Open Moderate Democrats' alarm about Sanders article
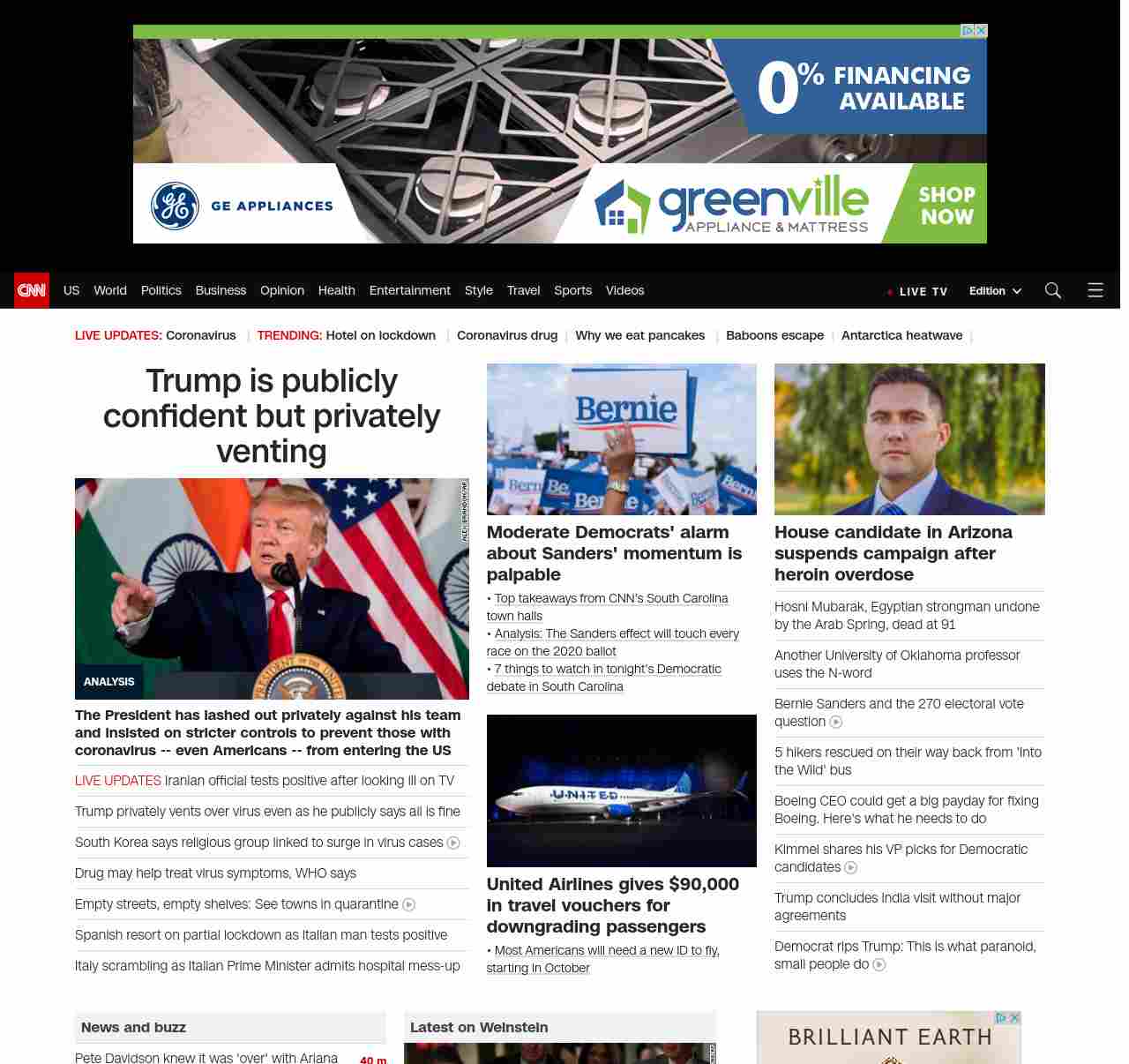The image size is (1129, 1064). coord(614,553)
